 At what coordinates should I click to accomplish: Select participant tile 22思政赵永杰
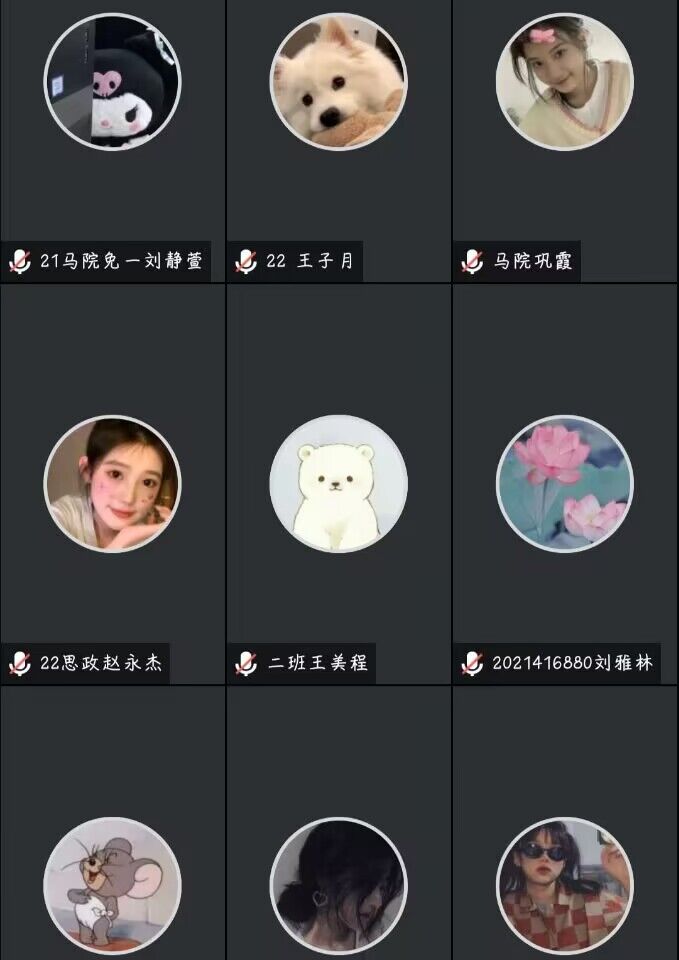[x=112, y=484]
